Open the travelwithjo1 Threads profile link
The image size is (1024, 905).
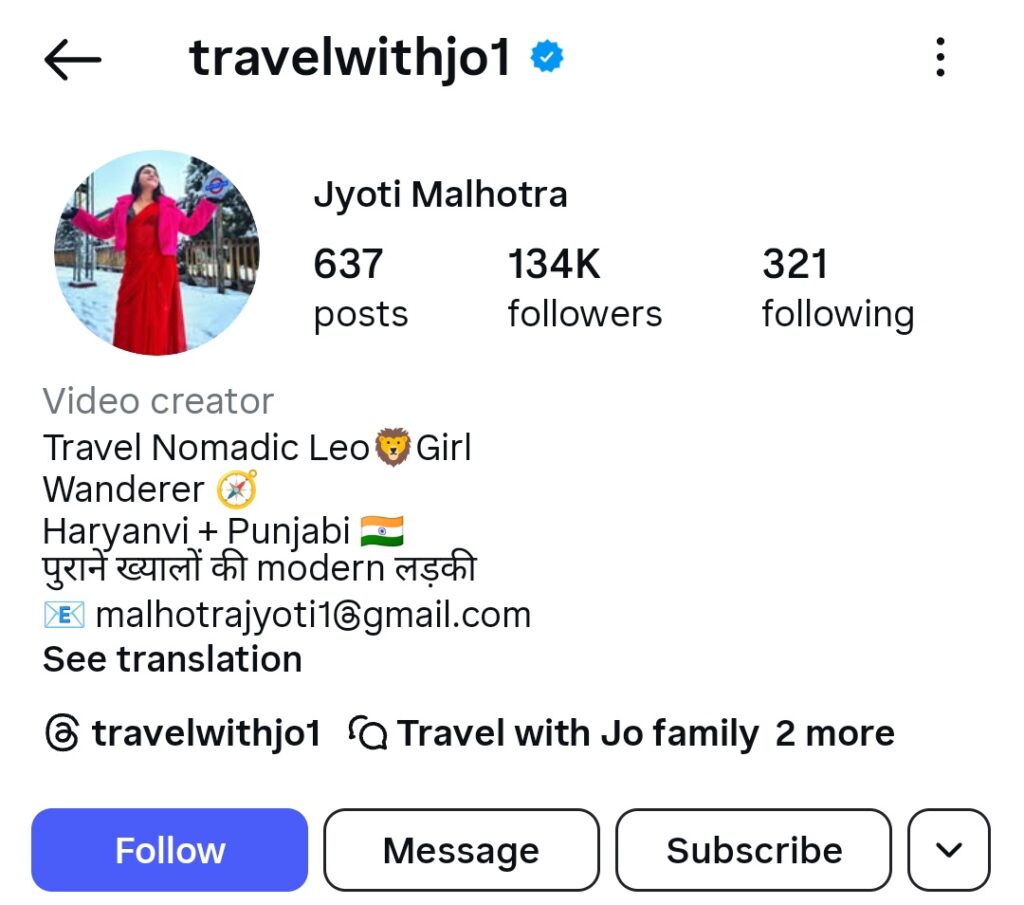183,734
